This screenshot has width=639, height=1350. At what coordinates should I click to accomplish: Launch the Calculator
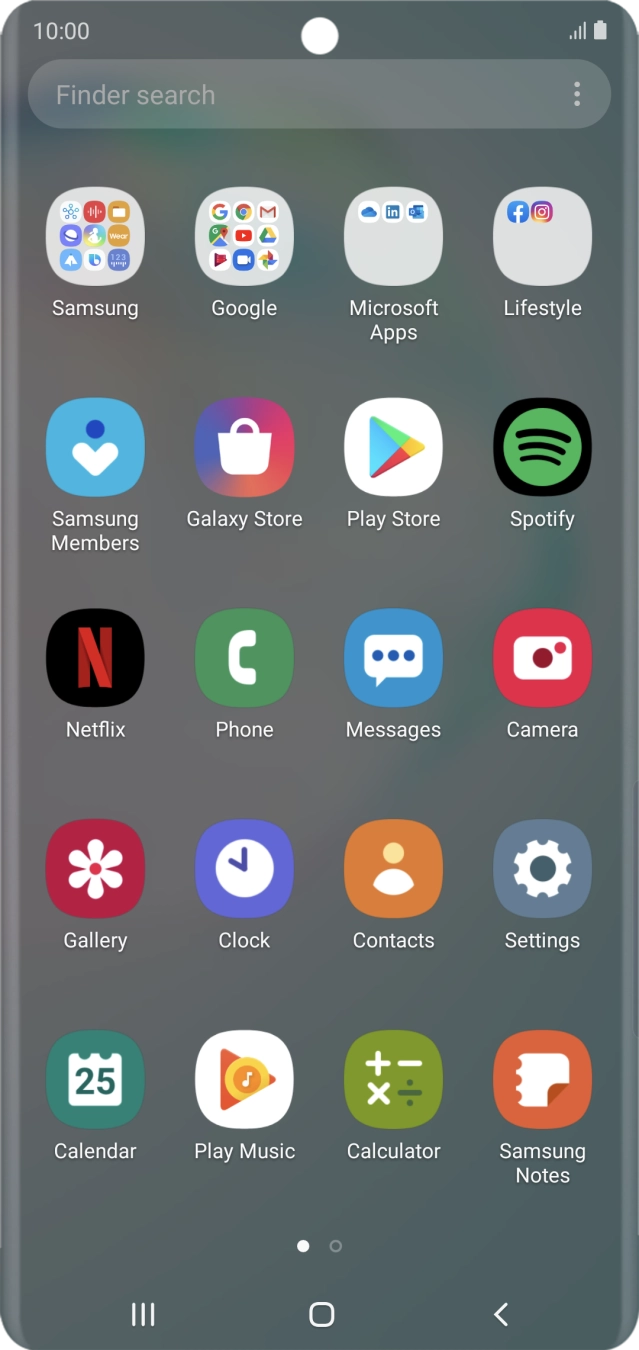tap(393, 1080)
